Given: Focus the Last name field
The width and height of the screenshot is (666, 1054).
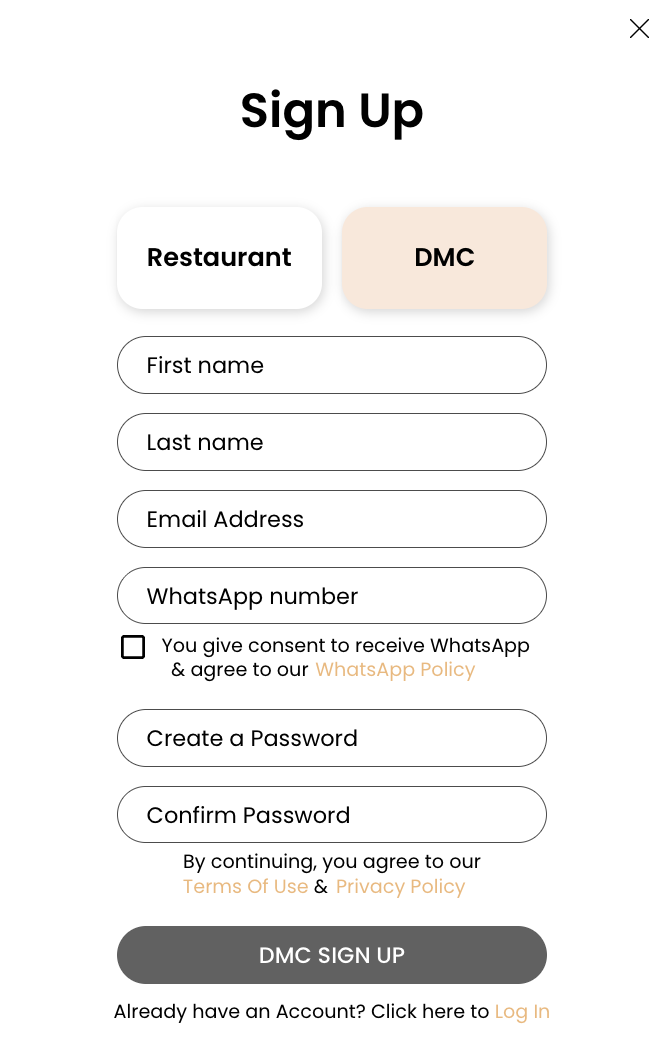Looking at the screenshot, I should [331, 442].
